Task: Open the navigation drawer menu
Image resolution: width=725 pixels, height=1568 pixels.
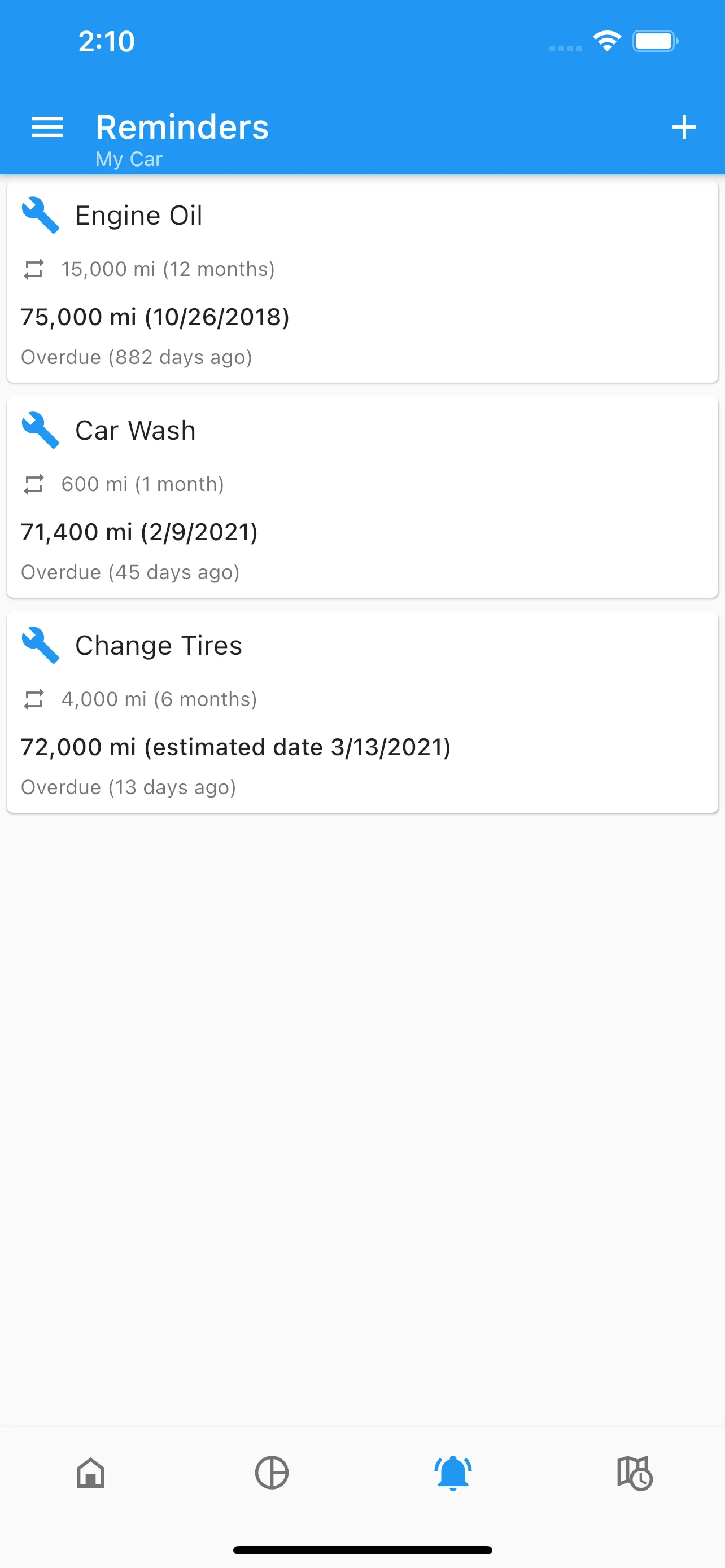Action: point(47,127)
